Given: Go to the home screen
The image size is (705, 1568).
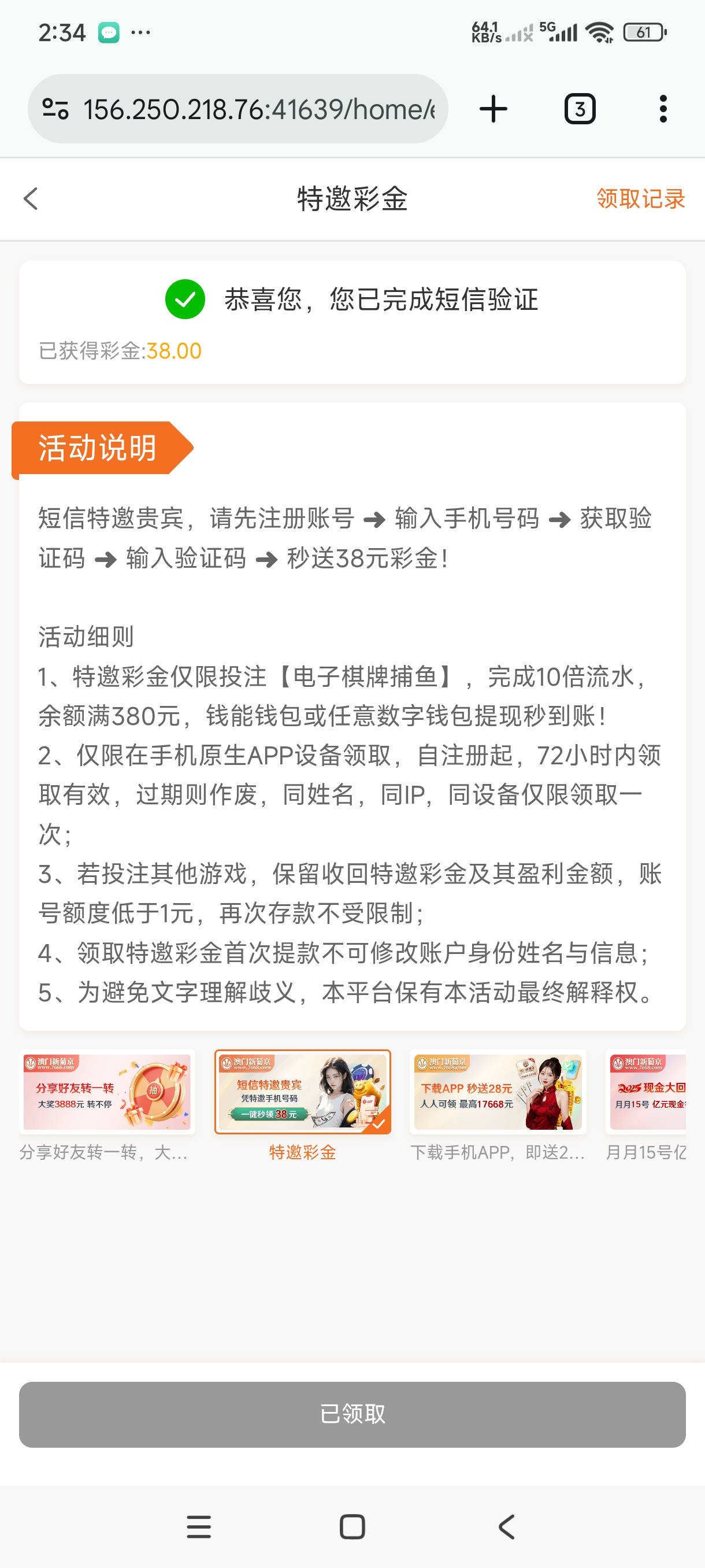Looking at the screenshot, I should pyautogui.click(x=352, y=1526).
